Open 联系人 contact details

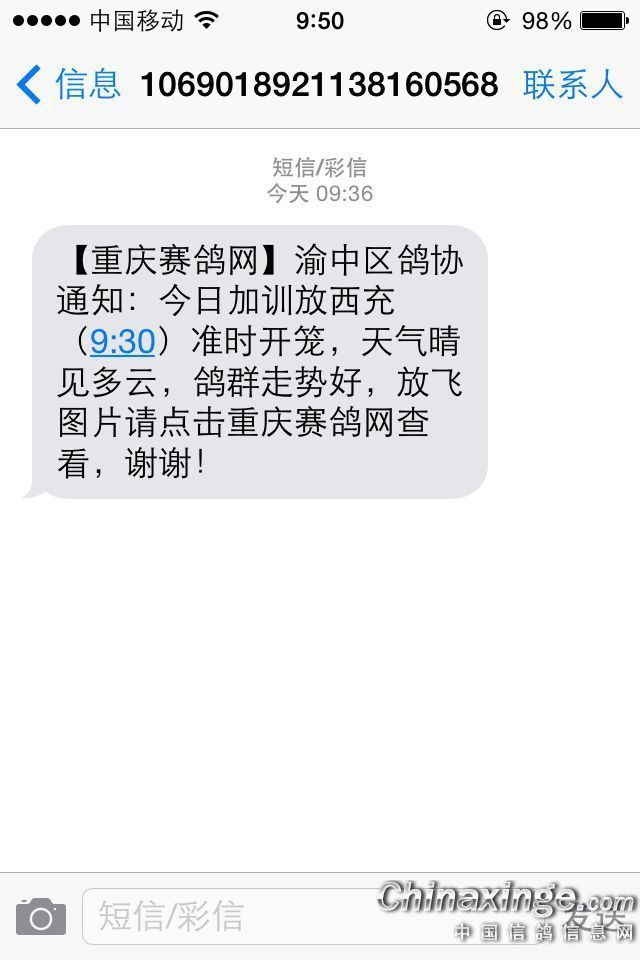pos(573,84)
